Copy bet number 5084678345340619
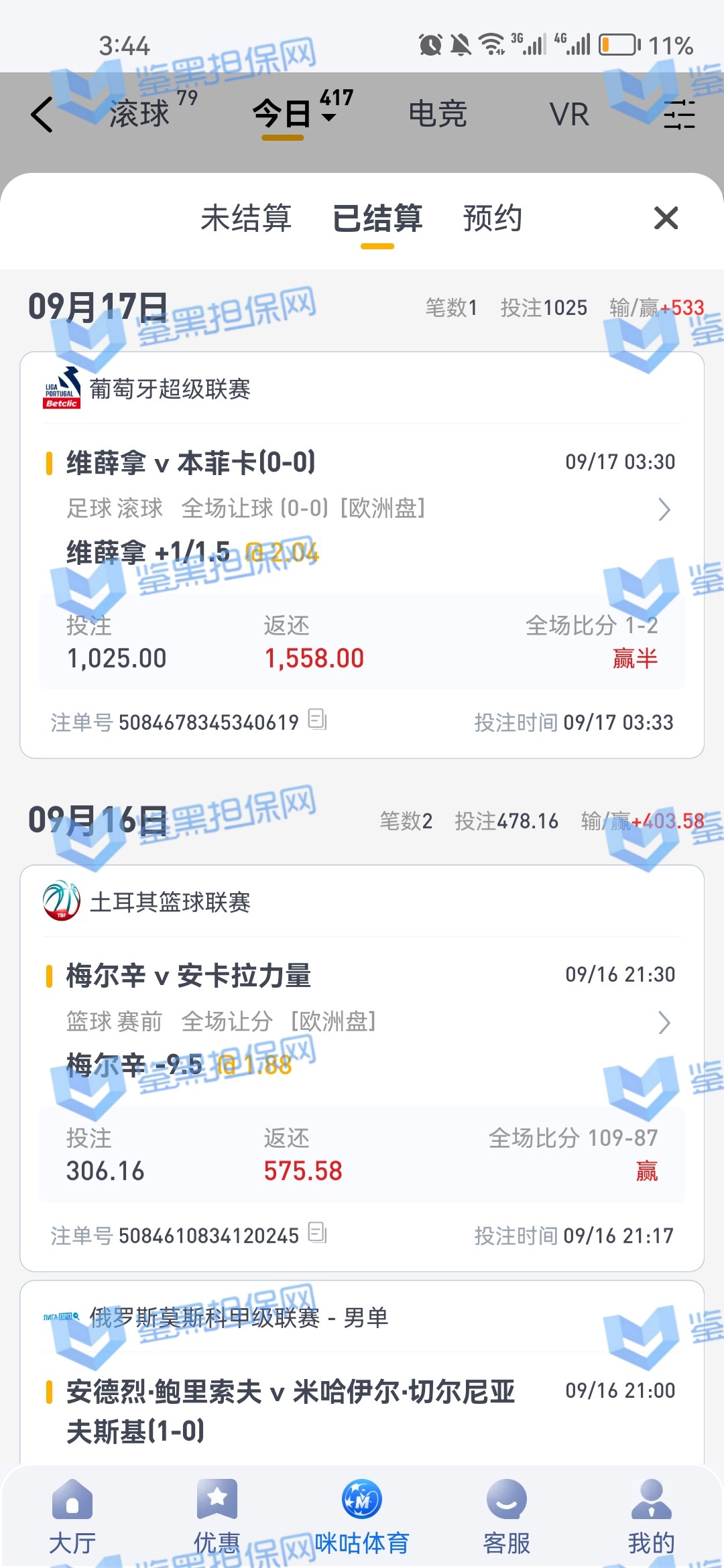This screenshot has width=724, height=1568. [x=317, y=720]
